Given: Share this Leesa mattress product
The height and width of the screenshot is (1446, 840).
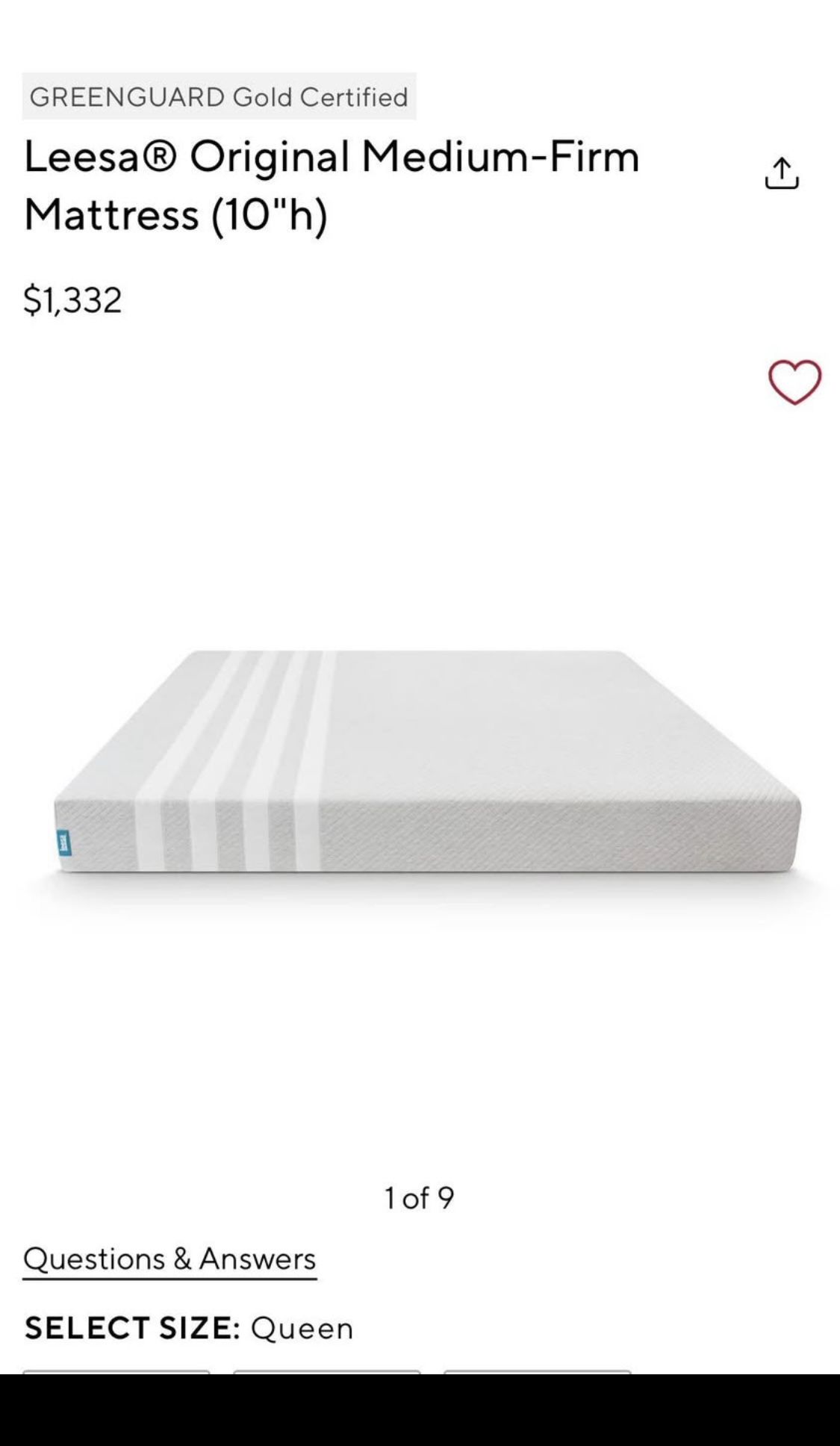Looking at the screenshot, I should pyautogui.click(x=782, y=173).
